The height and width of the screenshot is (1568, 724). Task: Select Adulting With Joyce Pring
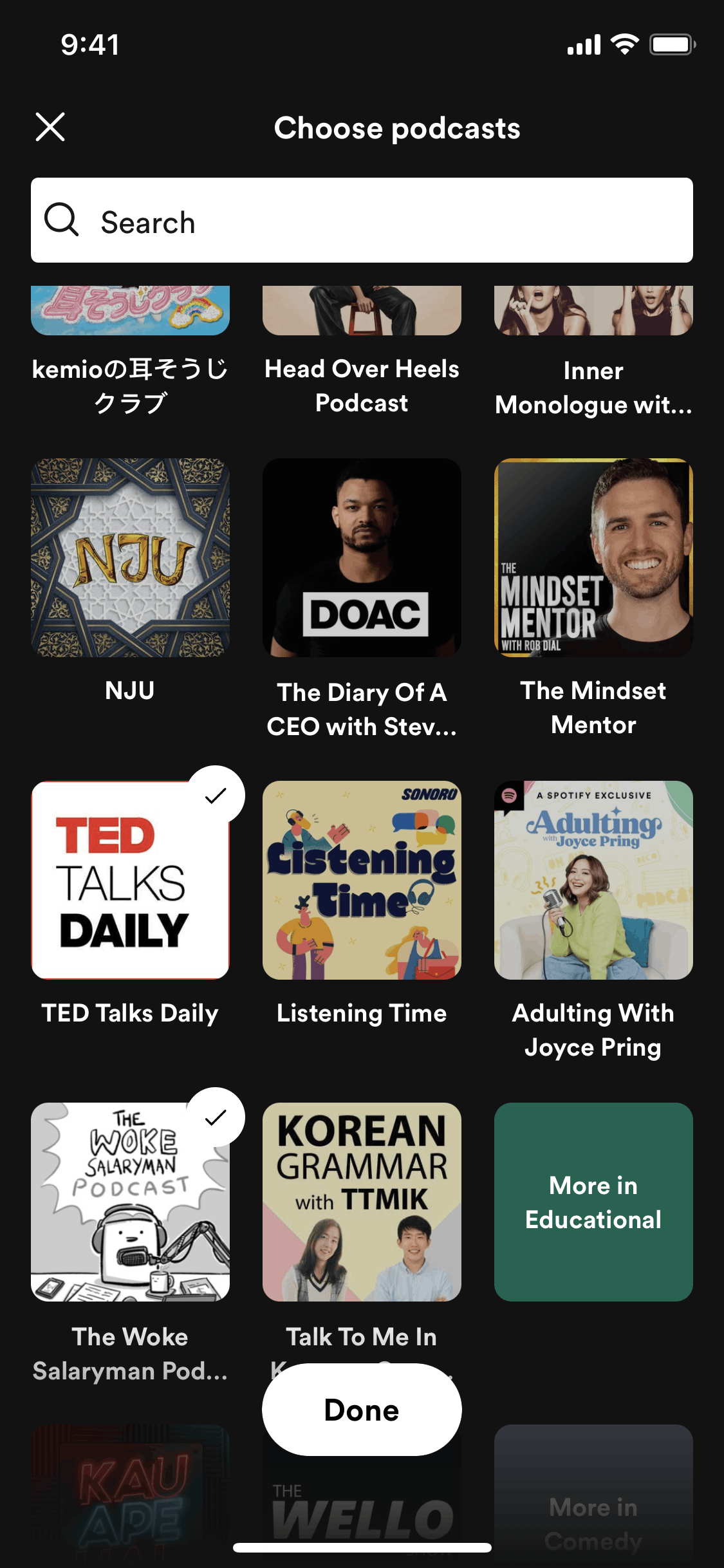(x=593, y=880)
